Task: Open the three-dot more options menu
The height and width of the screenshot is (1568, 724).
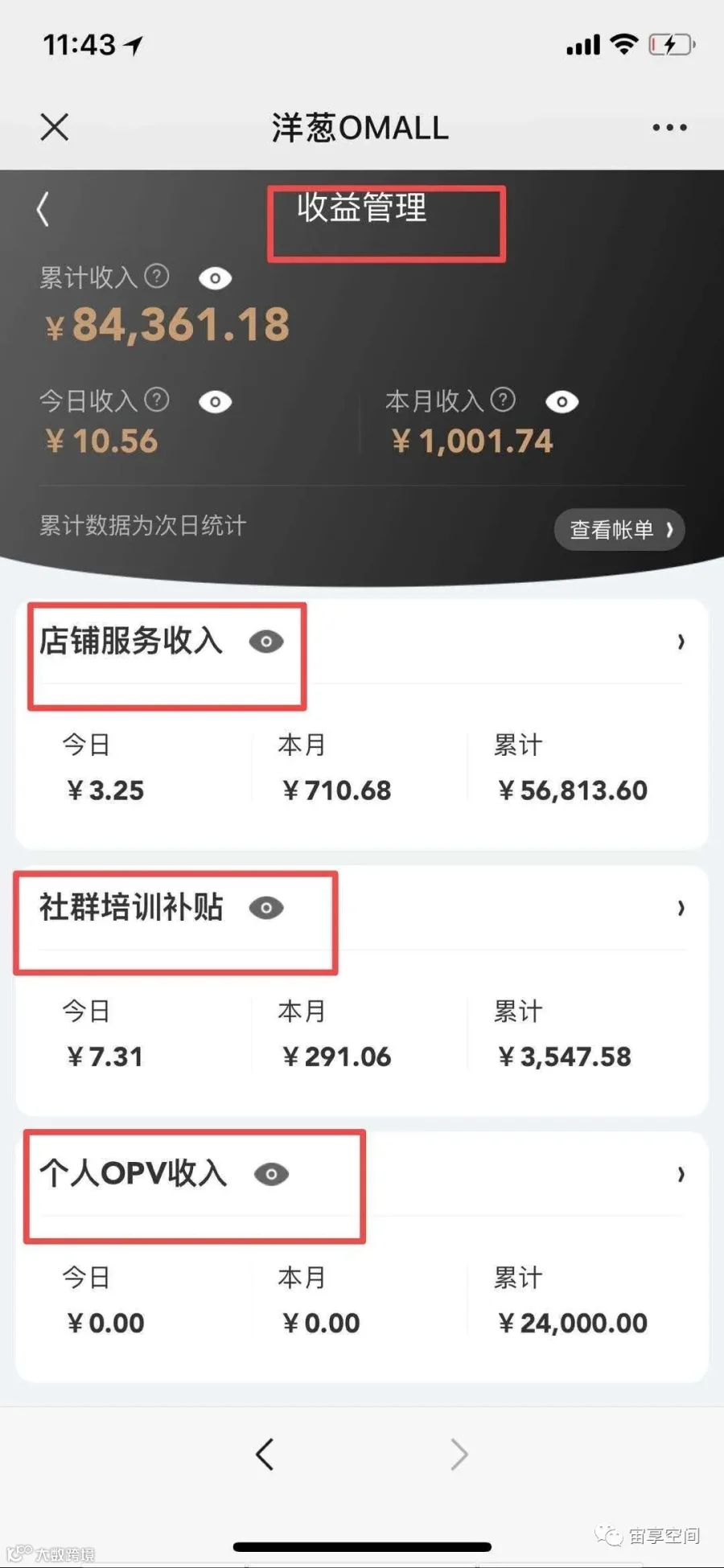Action: [669, 127]
